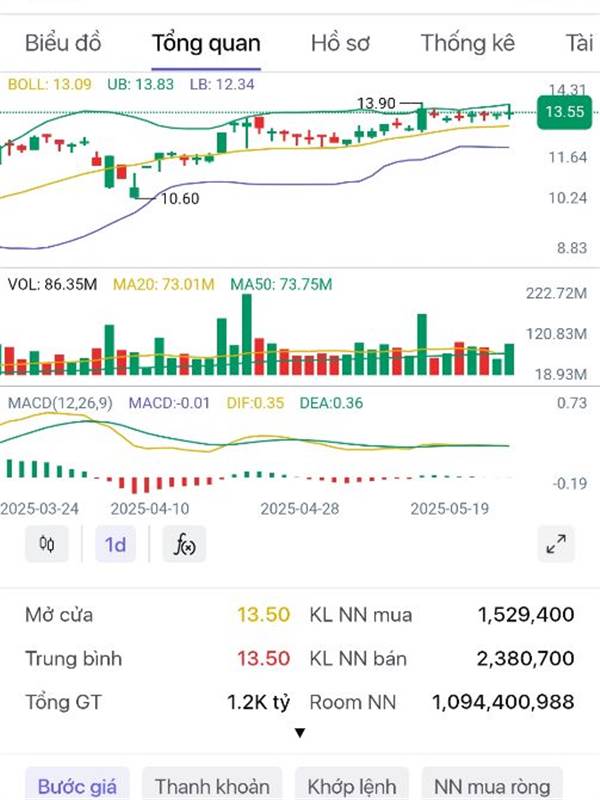This screenshot has width=600, height=800.
Task: Select the 1d timeframe button
Action: click(116, 544)
